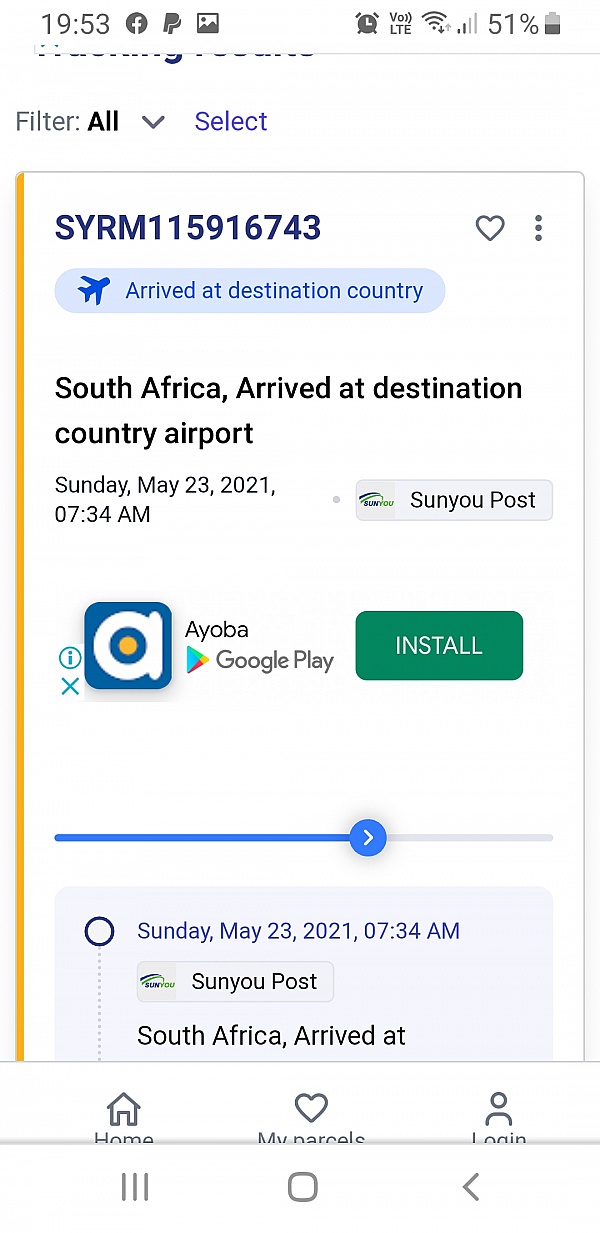Viewport: 600px width, 1233px height.
Task: Tap the Sunyou Post carrier chip beside the date
Action: click(454, 500)
